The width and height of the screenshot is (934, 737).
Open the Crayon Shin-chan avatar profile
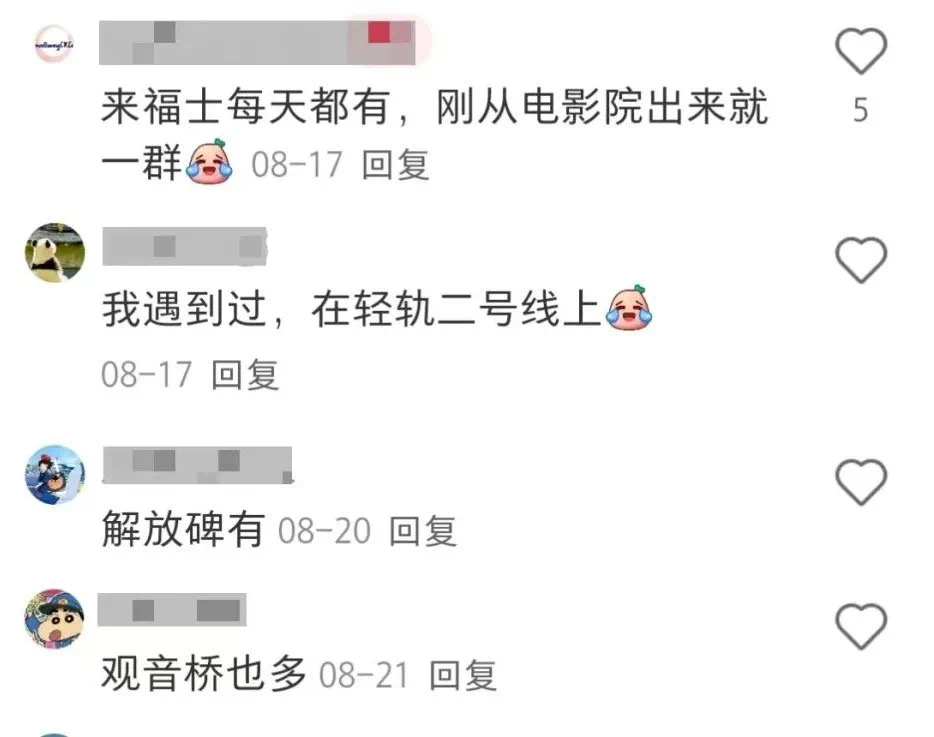[x=54, y=619]
